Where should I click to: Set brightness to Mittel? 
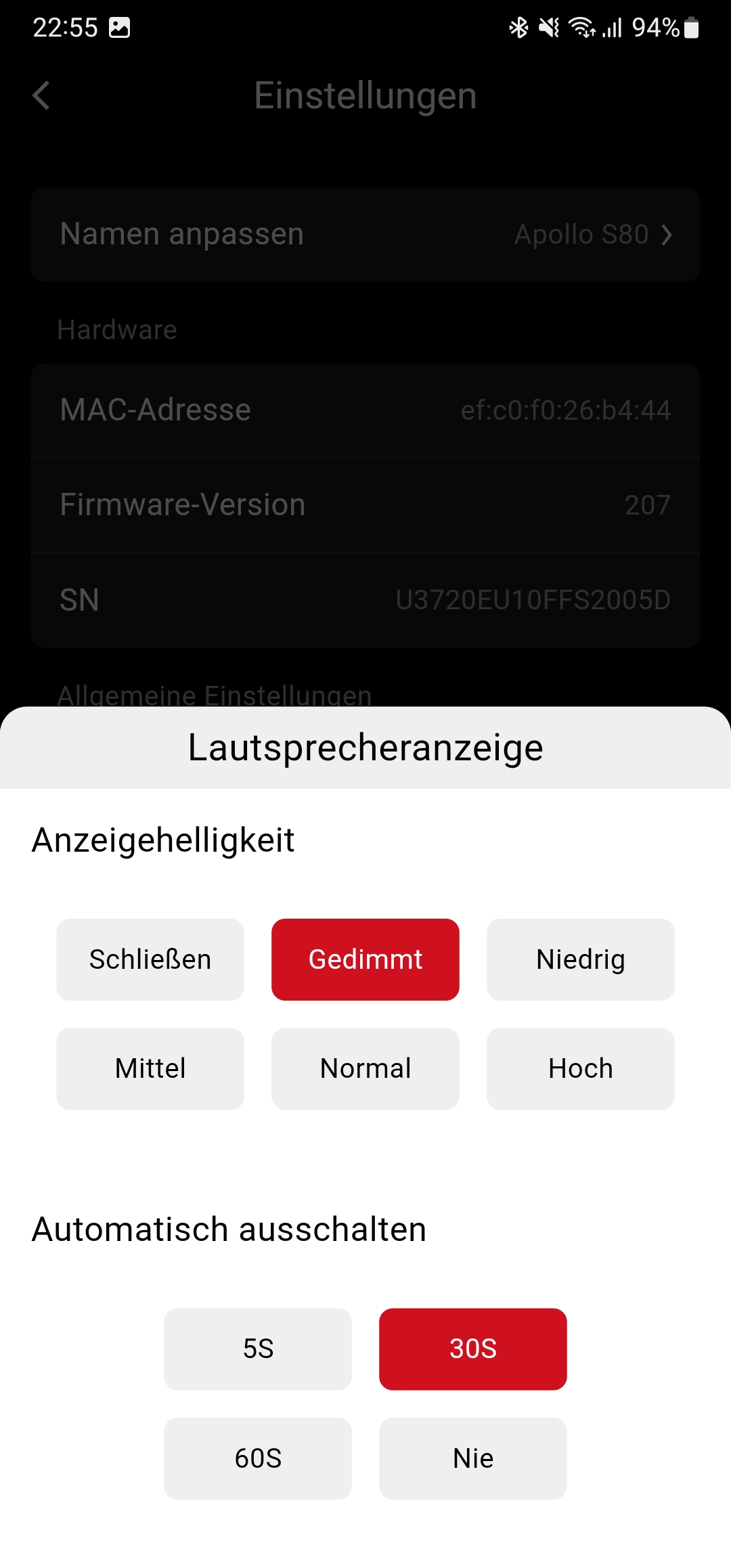150,1068
